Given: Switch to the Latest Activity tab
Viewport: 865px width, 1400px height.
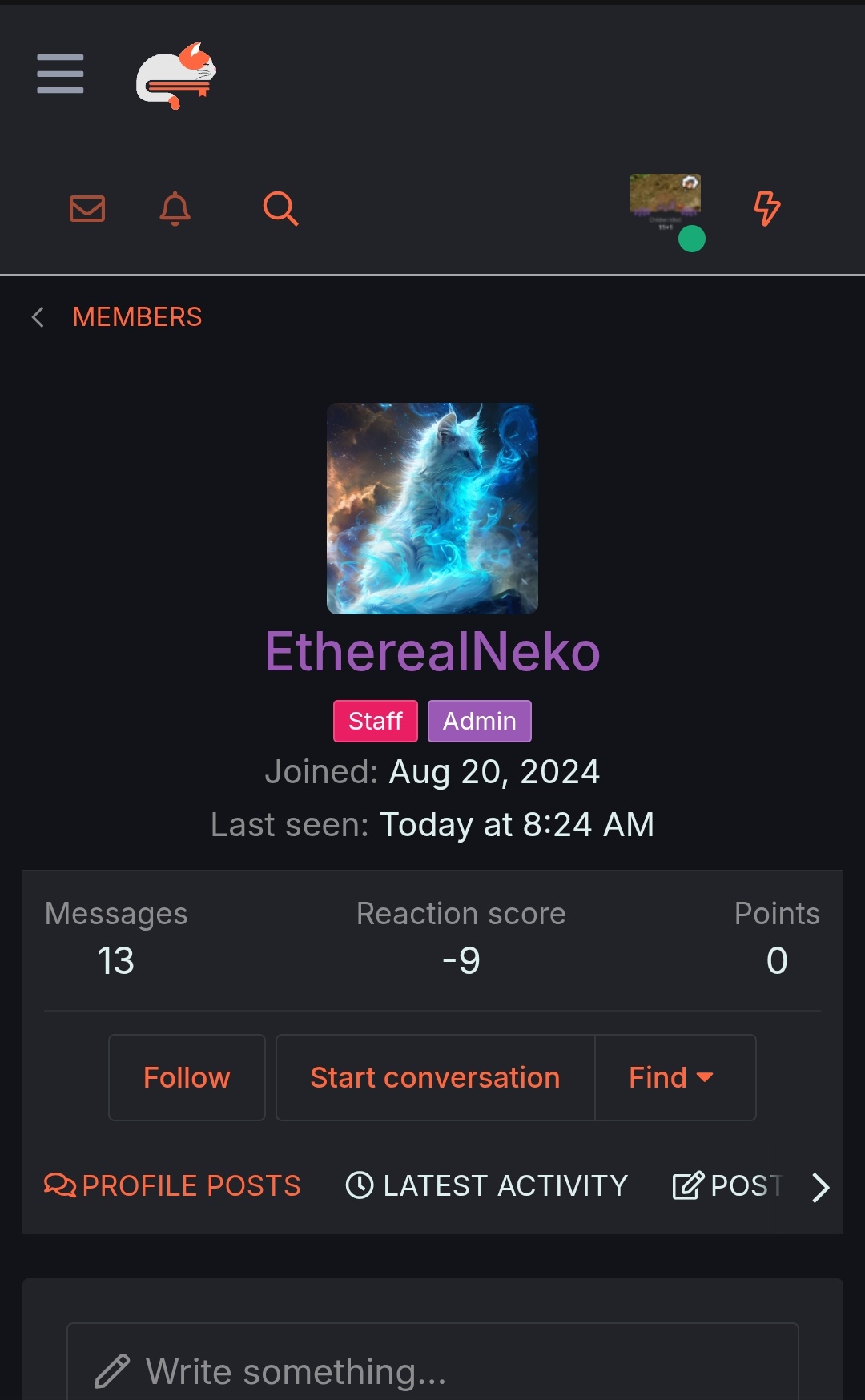Looking at the screenshot, I should pyautogui.click(x=487, y=1185).
